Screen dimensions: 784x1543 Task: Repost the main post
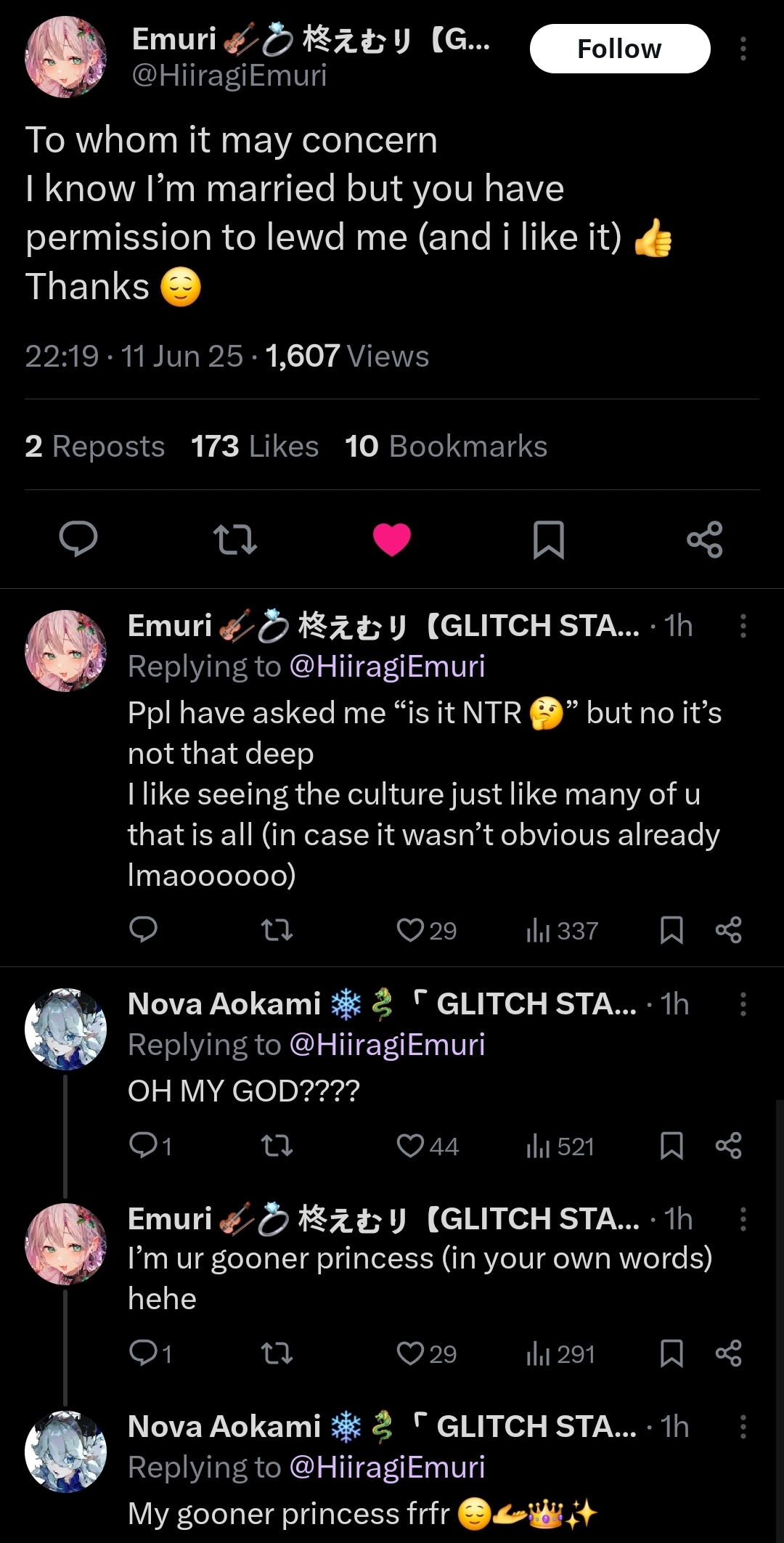(x=235, y=539)
